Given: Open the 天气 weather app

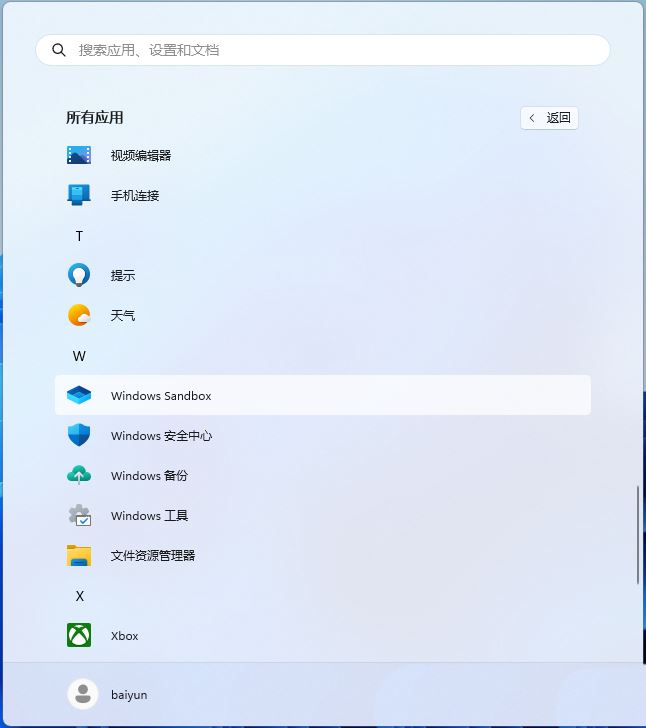Looking at the screenshot, I should point(122,316).
